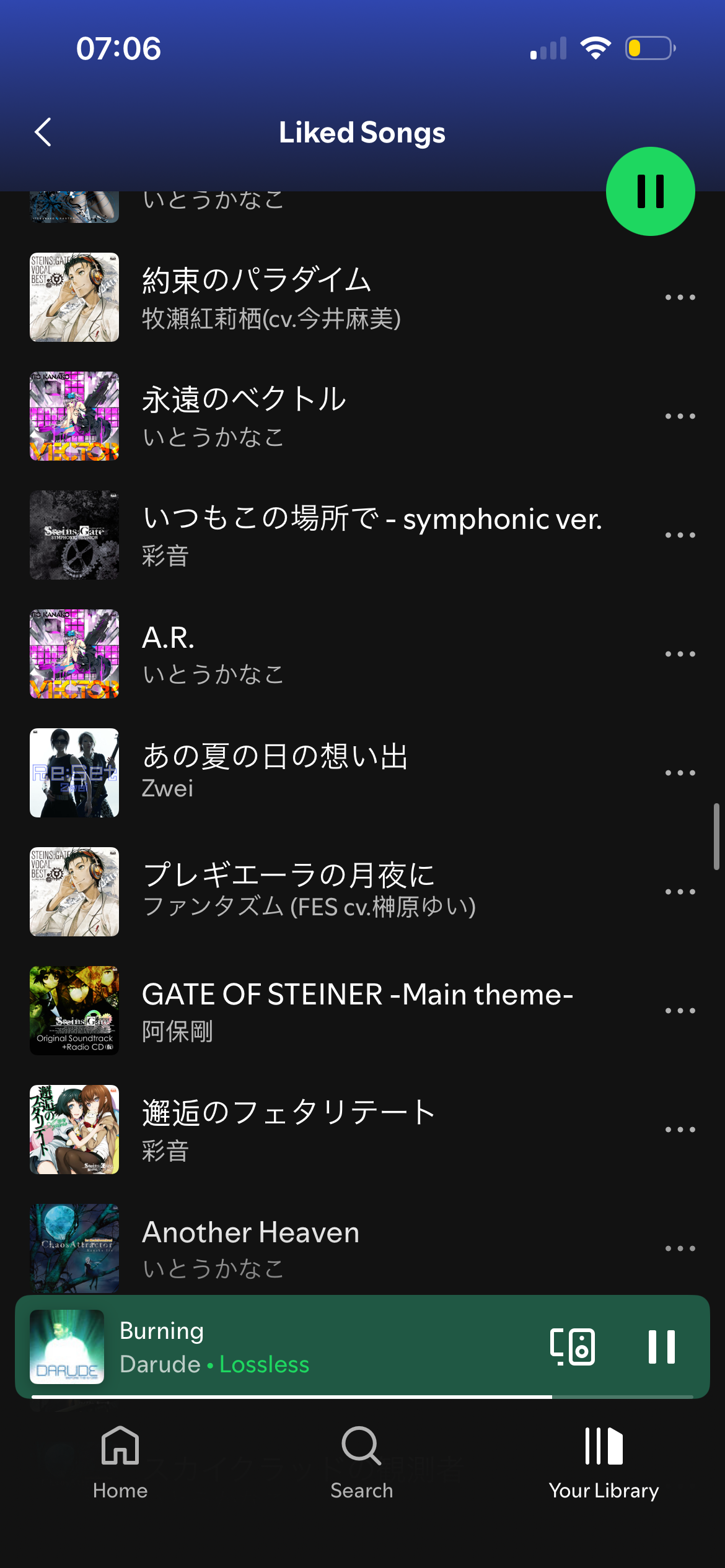Pause Burning in the mini player
This screenshot has width=725, height=1568.
click(x=661, y=1346)
